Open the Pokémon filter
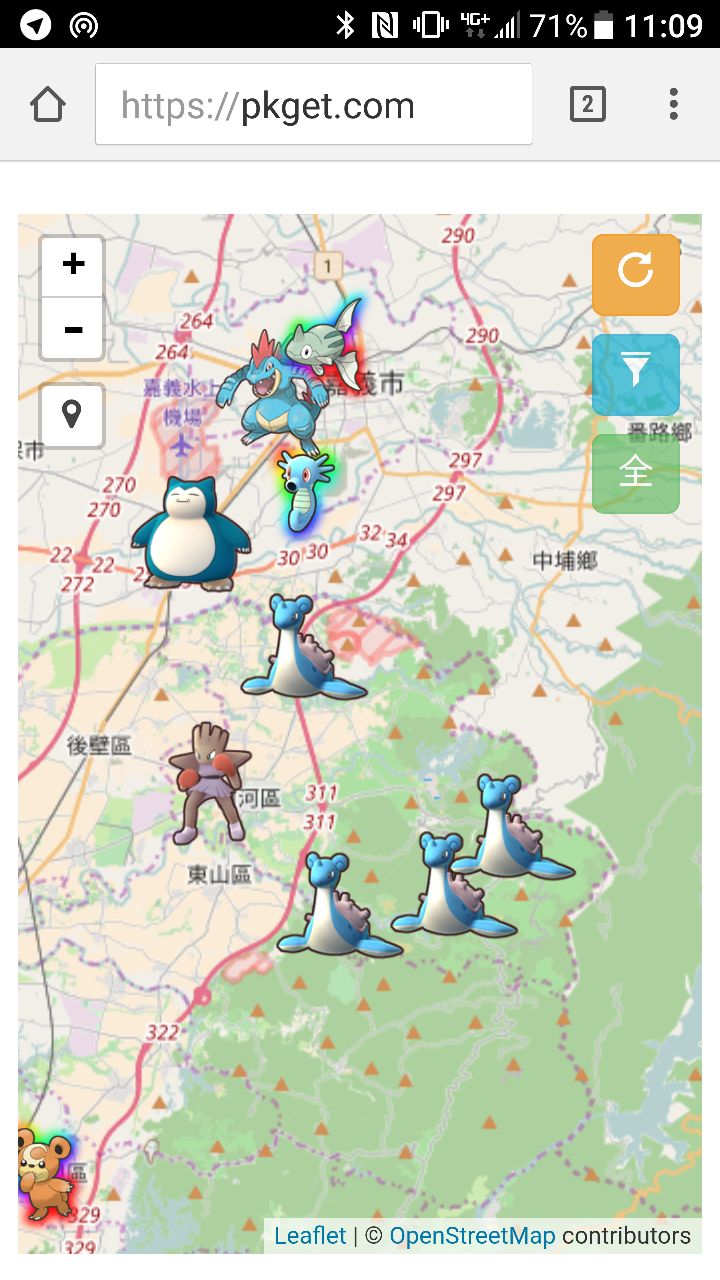 click(635, 374)
